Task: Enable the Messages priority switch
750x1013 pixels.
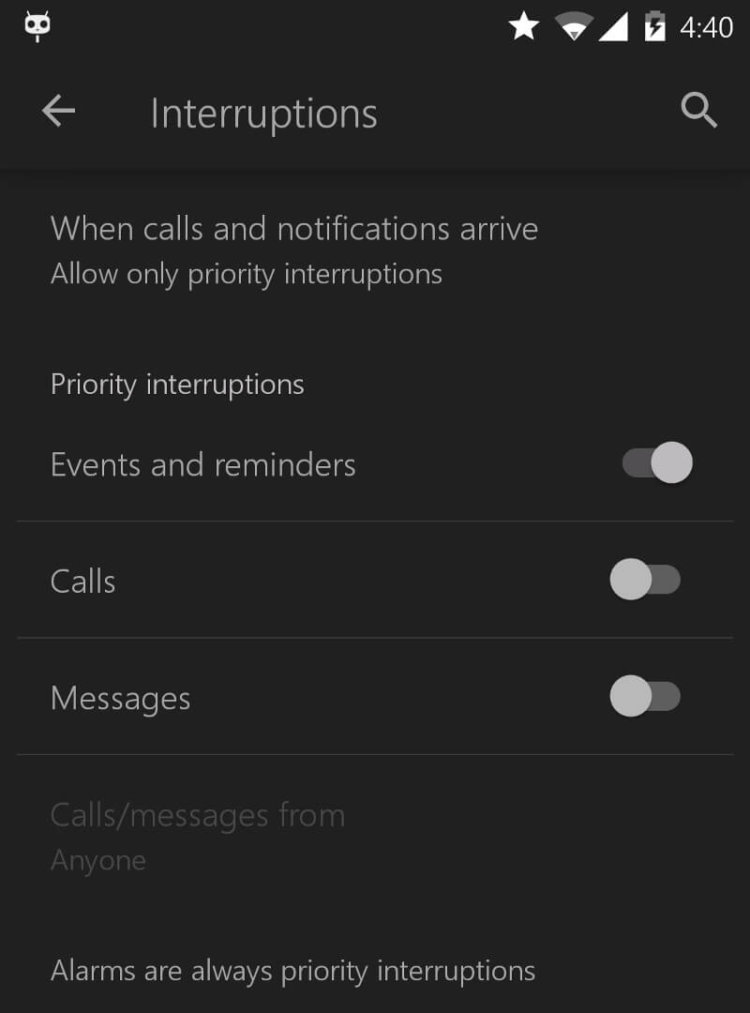Action: 645,697
